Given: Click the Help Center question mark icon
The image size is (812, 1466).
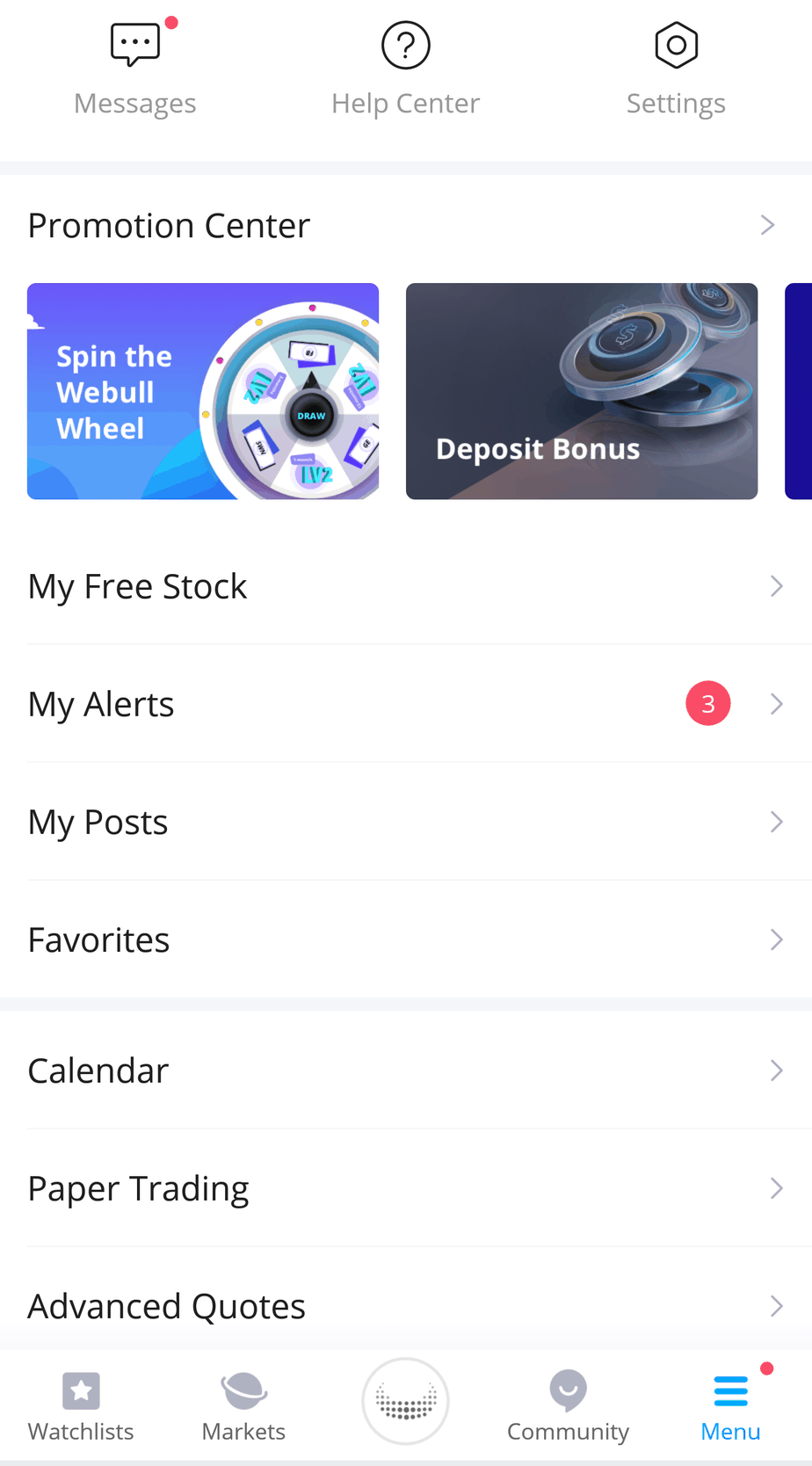Looking at the screenshot, I should pyautogui.click(x=405, y=44).
